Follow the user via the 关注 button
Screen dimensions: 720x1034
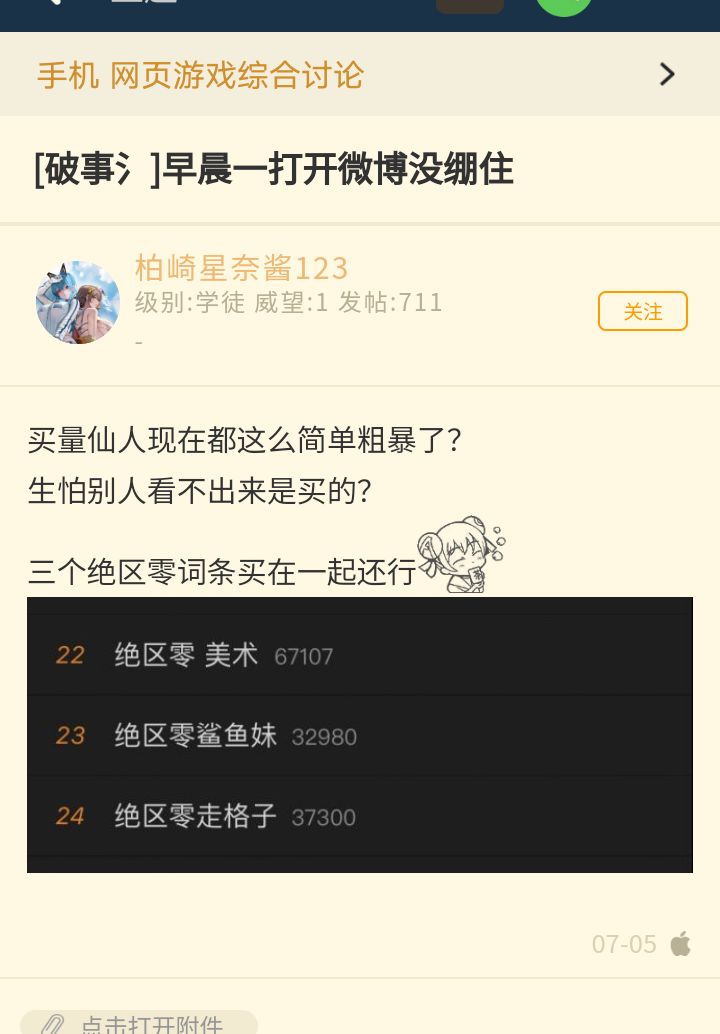point(642,311)
